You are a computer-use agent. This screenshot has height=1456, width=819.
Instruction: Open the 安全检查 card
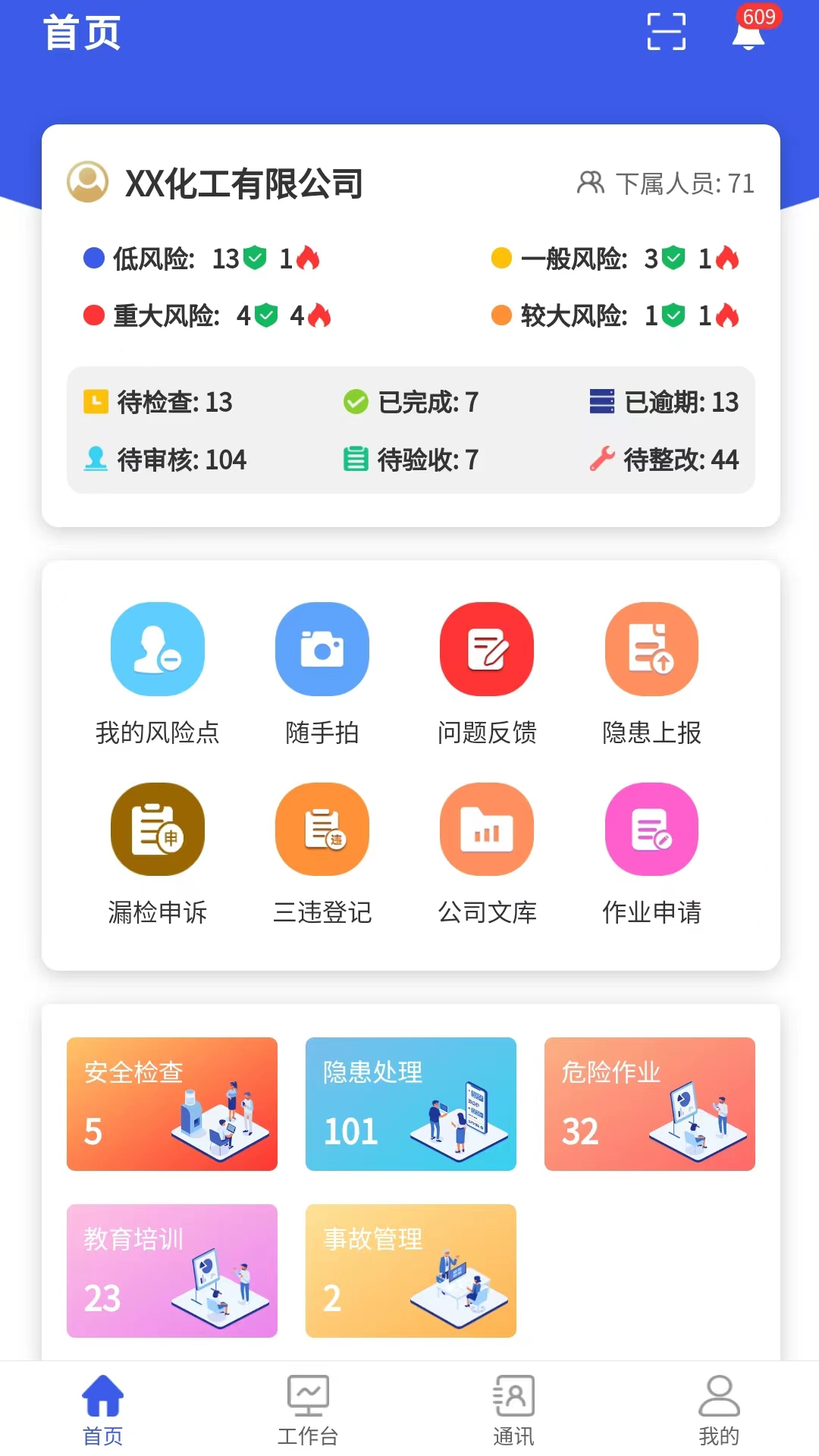172,1104
